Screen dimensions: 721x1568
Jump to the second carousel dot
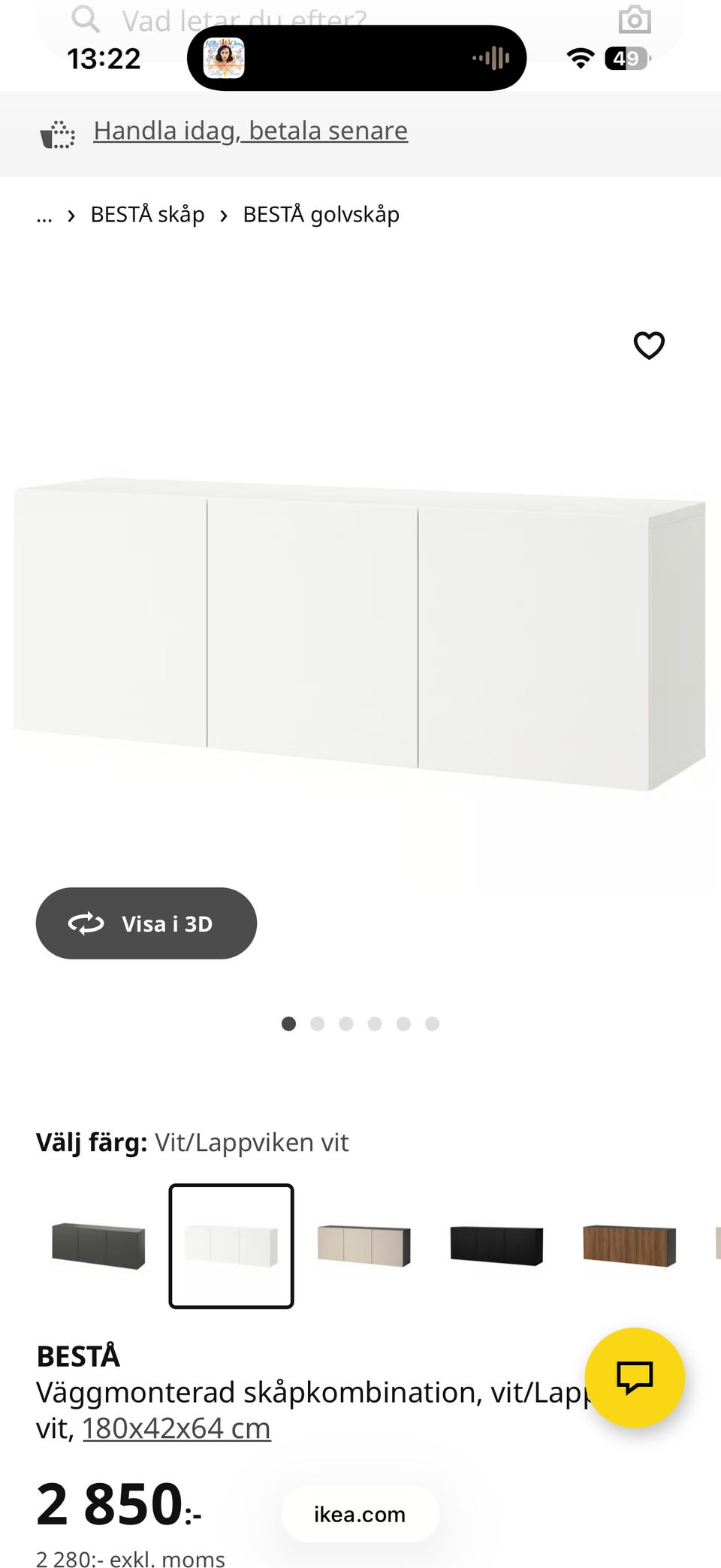(317, 1023)
